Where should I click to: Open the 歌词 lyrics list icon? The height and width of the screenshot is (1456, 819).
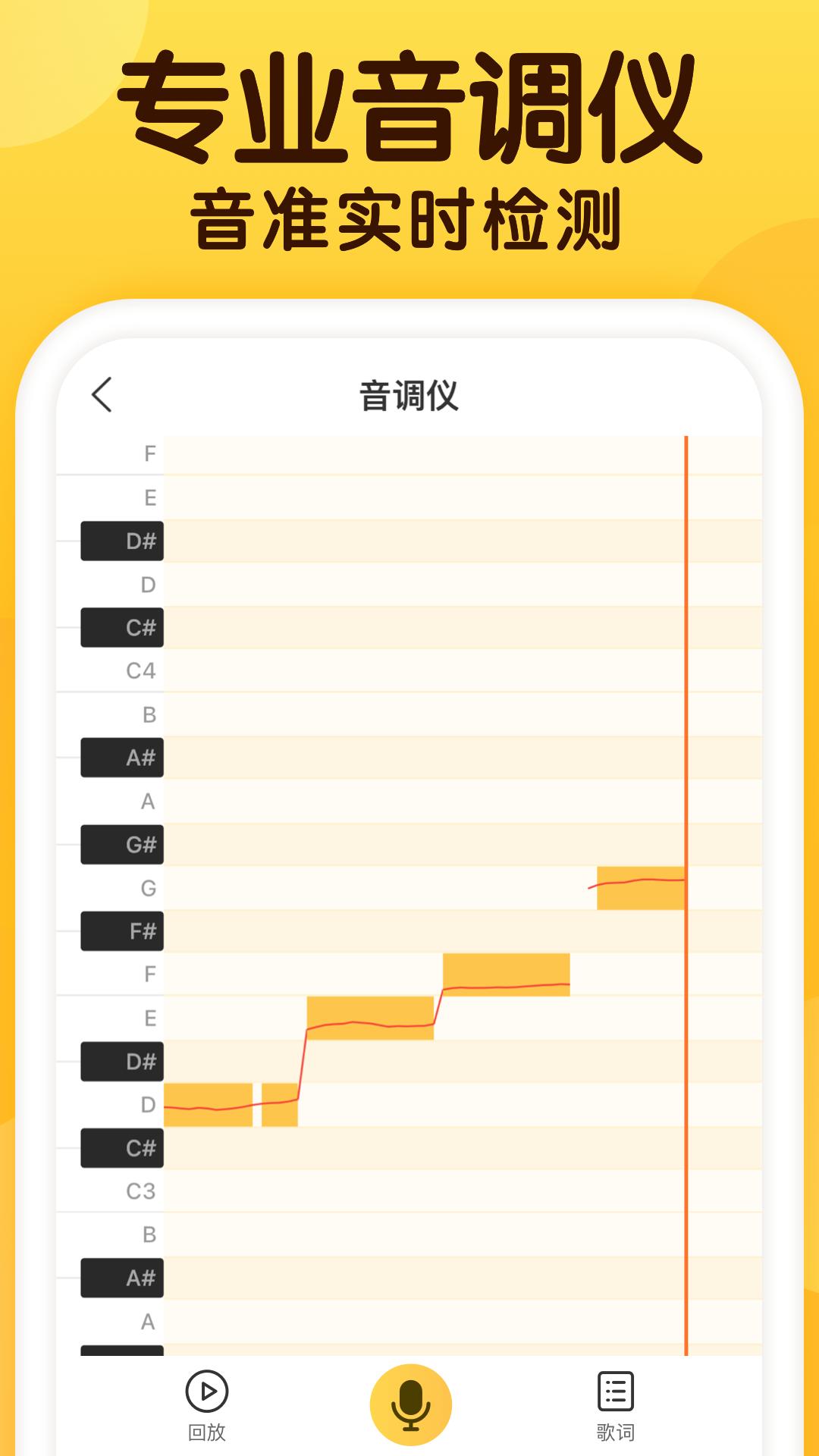(x=616, y=1389)
